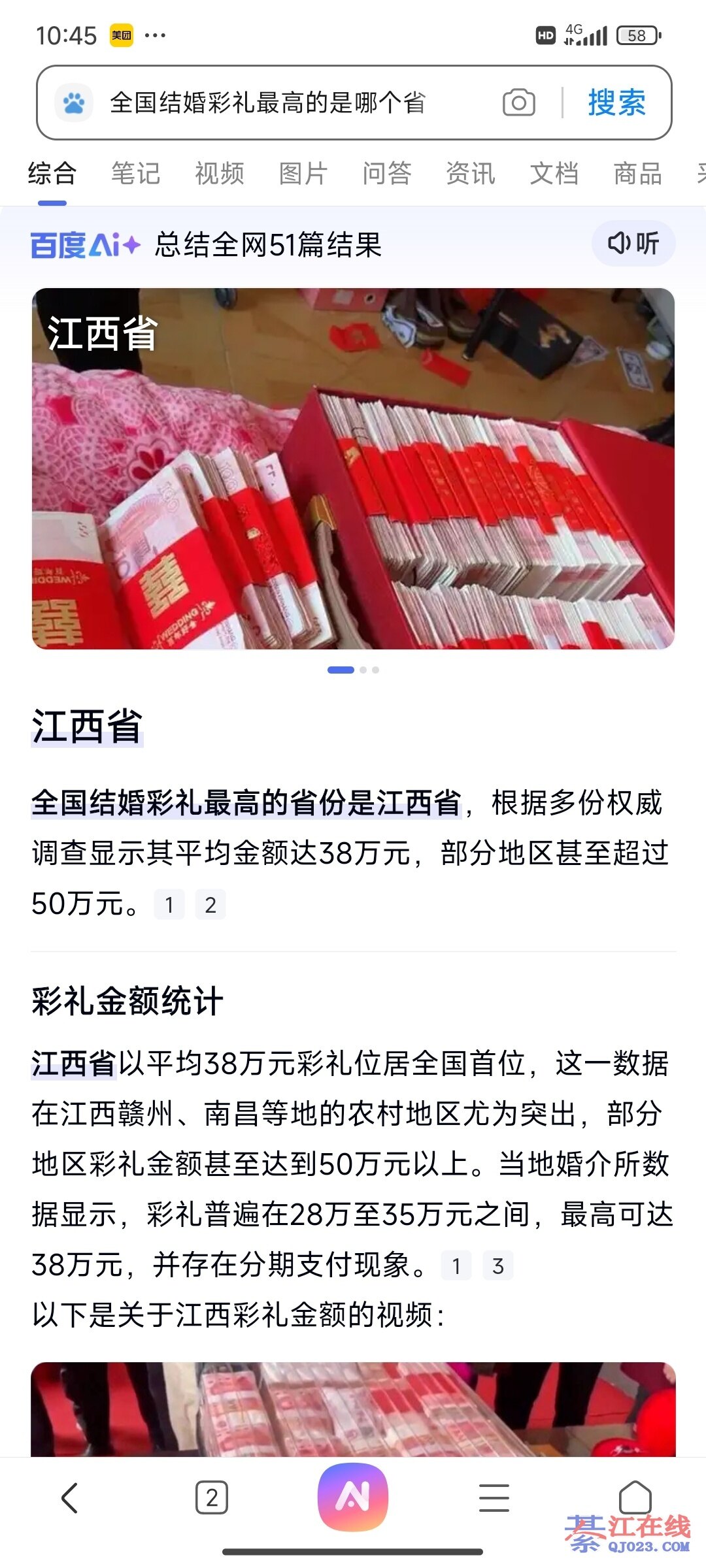
Task: Open citation 3 after 分期支付现象
Action: (498, 1266)
